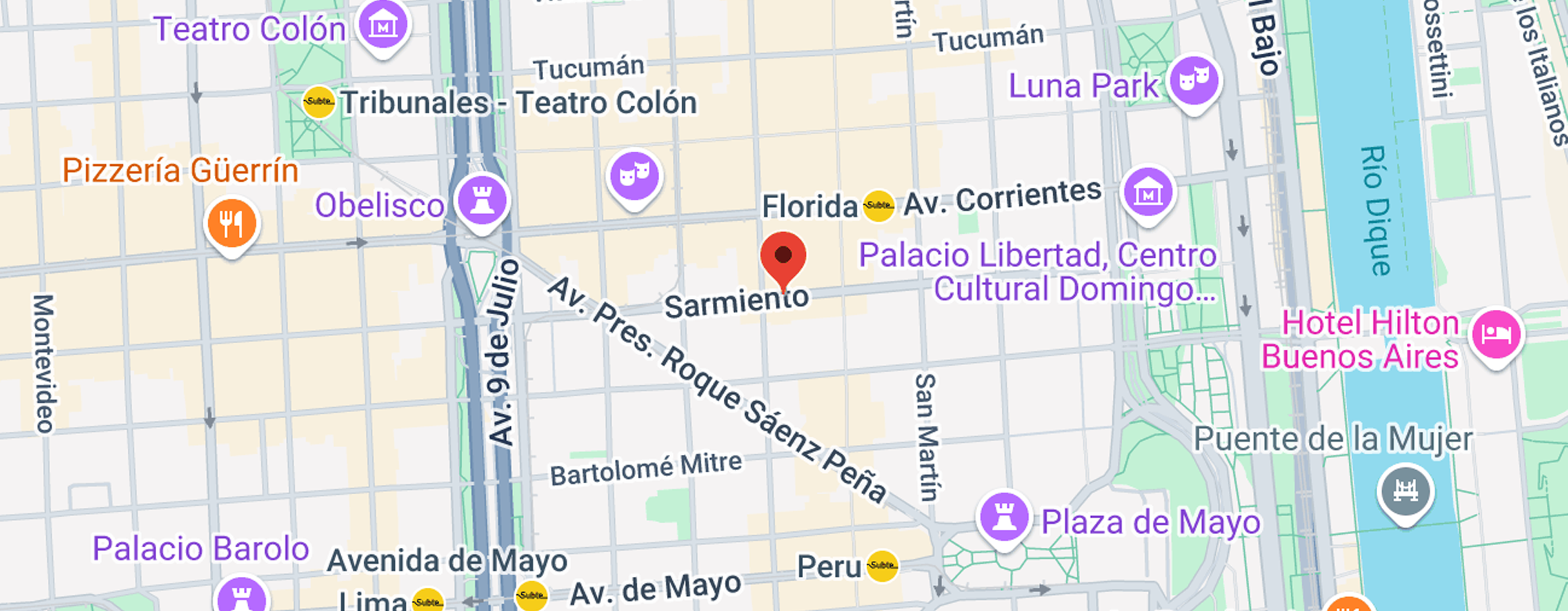Select the Palacio Barolo landmark pin

[242, 596]
